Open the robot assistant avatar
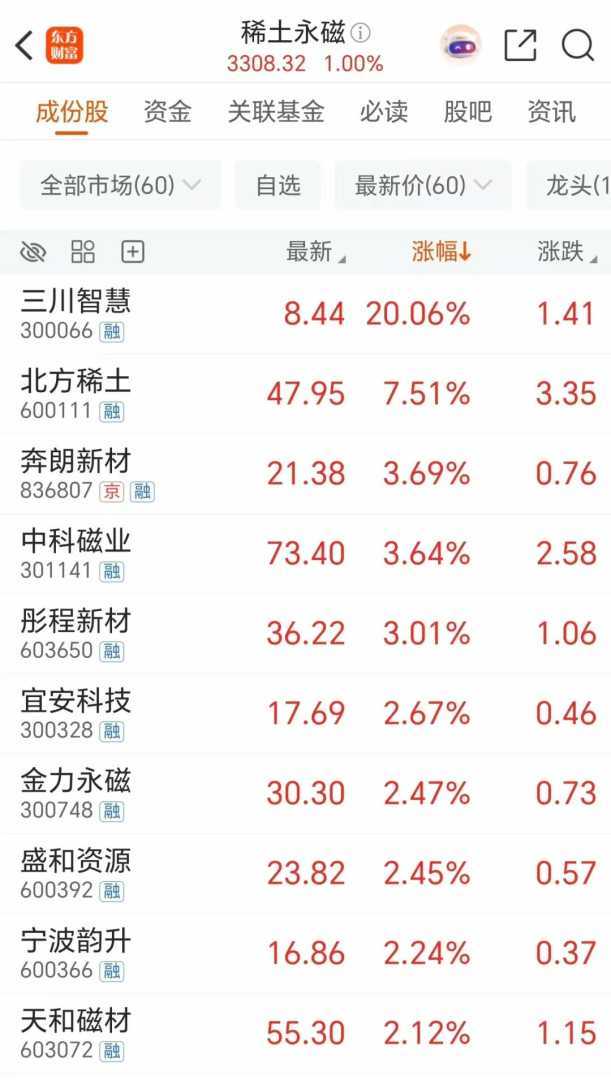The image size is (611, 1080). pos(461,45)
